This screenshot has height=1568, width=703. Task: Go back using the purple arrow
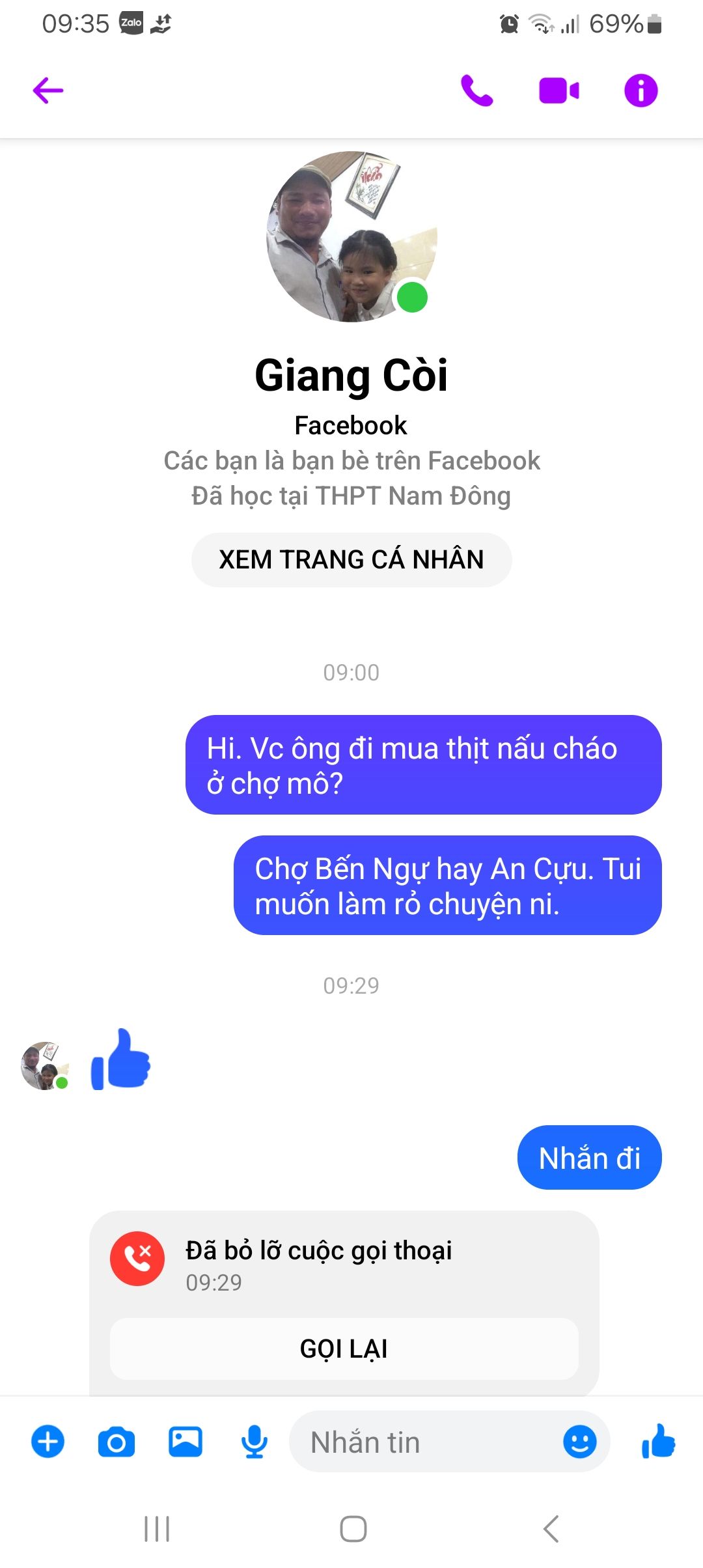pyautogui.click(x=48, y=91)
